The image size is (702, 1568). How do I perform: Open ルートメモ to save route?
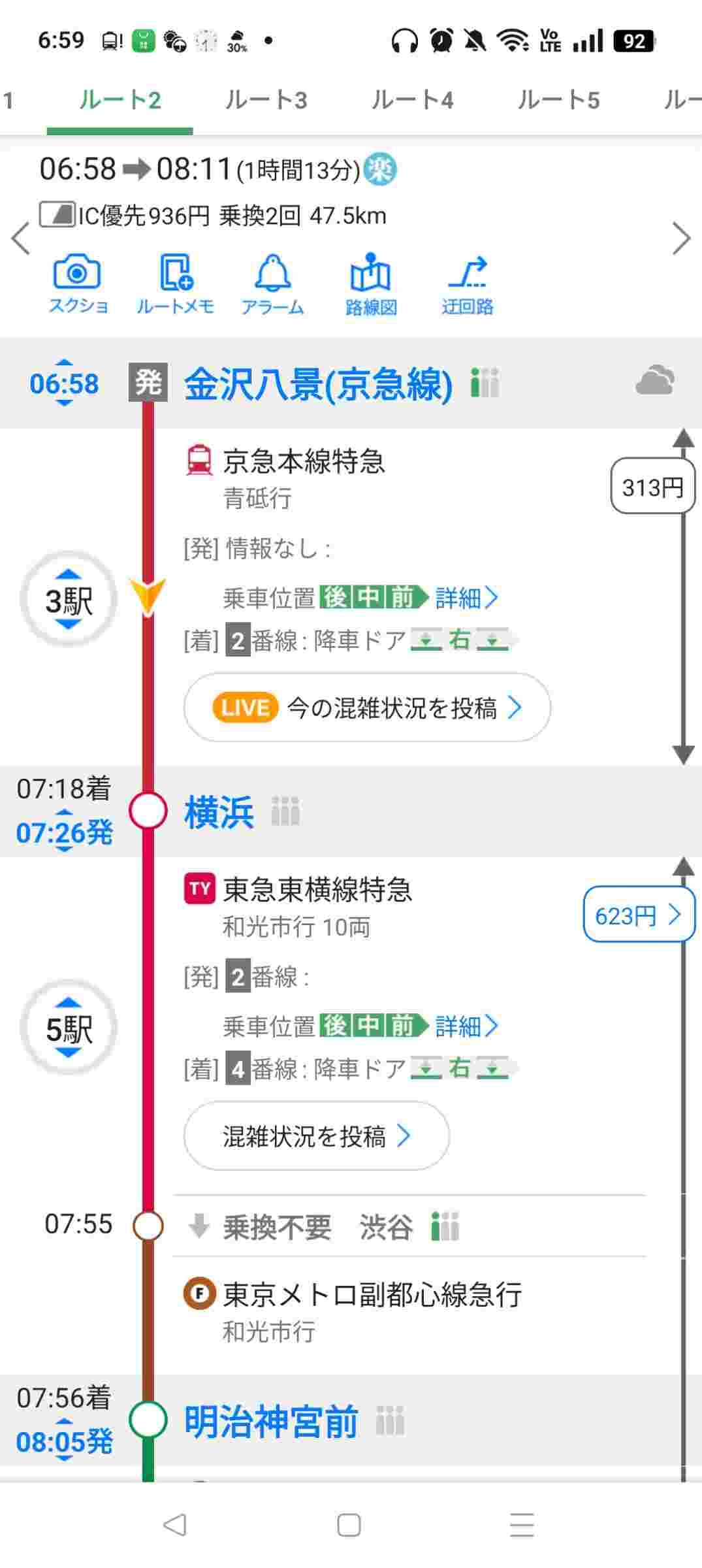[x=175, y=284]
